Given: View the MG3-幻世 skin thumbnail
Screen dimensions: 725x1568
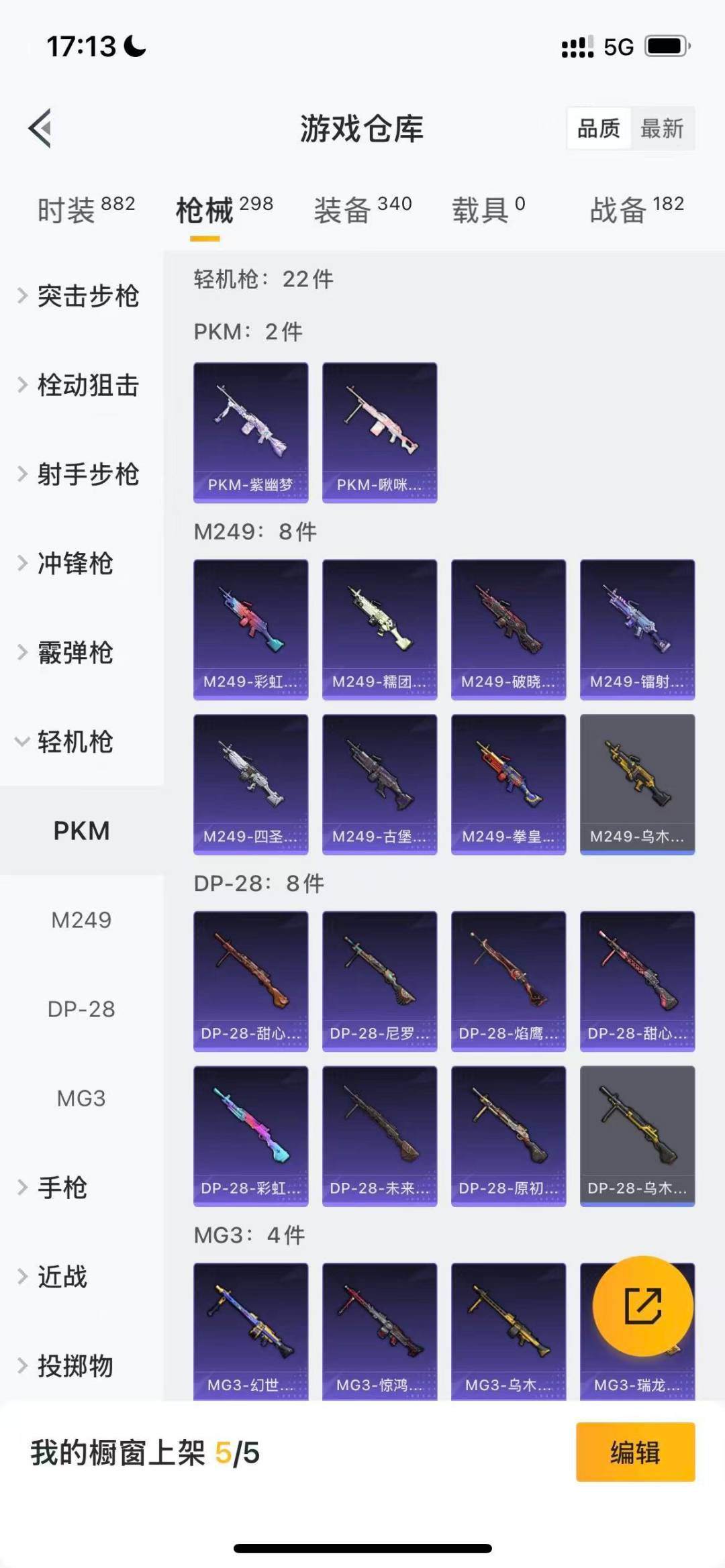Looking at the screenshot, I should [x=250, y=1332].
